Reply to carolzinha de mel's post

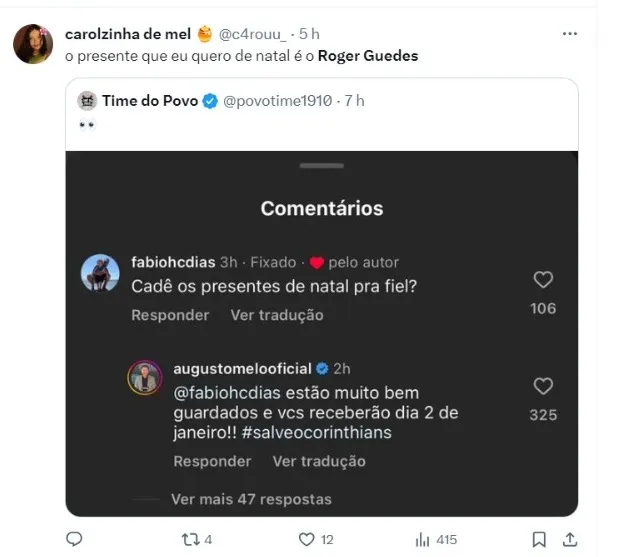[x=74, y=539]
